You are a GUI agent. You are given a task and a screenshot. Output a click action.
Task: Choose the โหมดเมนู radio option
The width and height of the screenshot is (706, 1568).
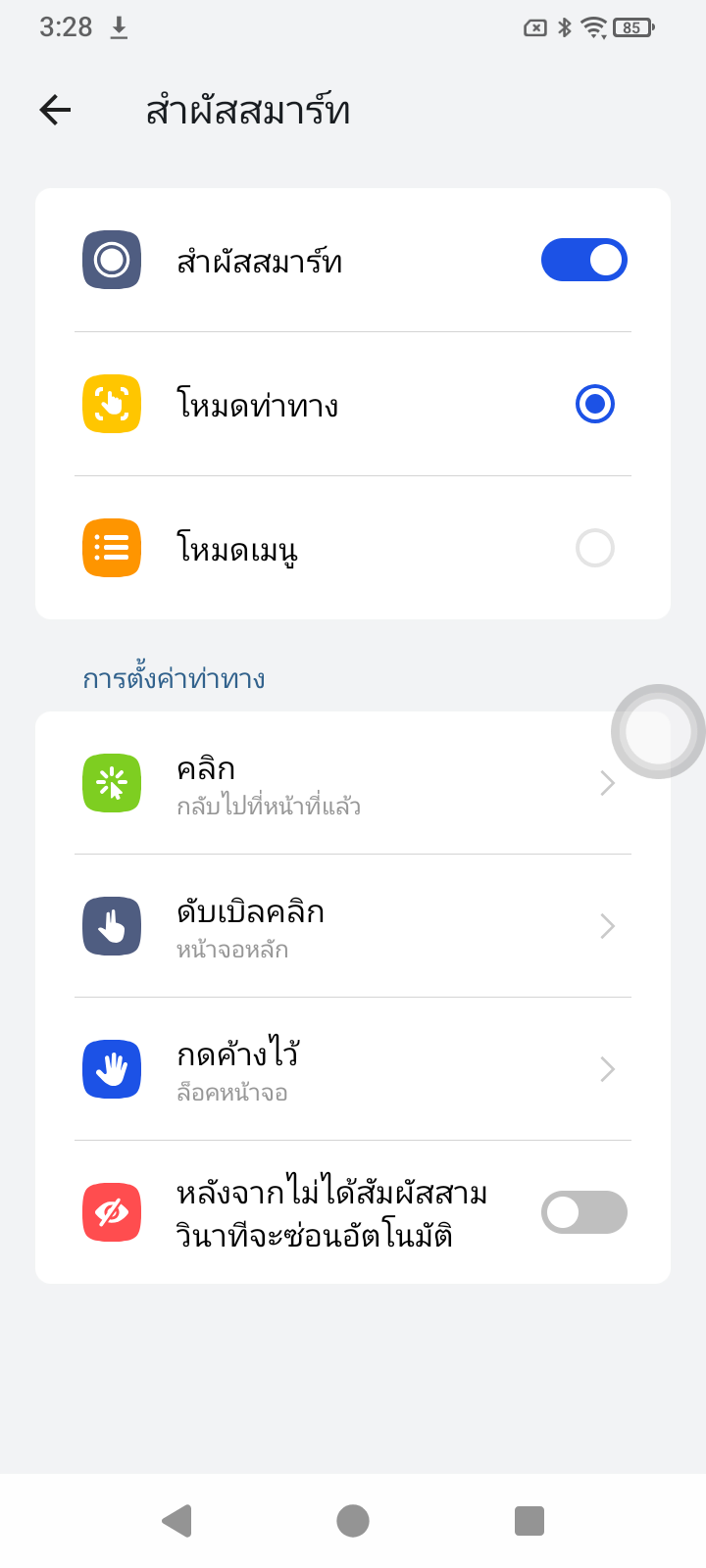[x=594, y=548]
